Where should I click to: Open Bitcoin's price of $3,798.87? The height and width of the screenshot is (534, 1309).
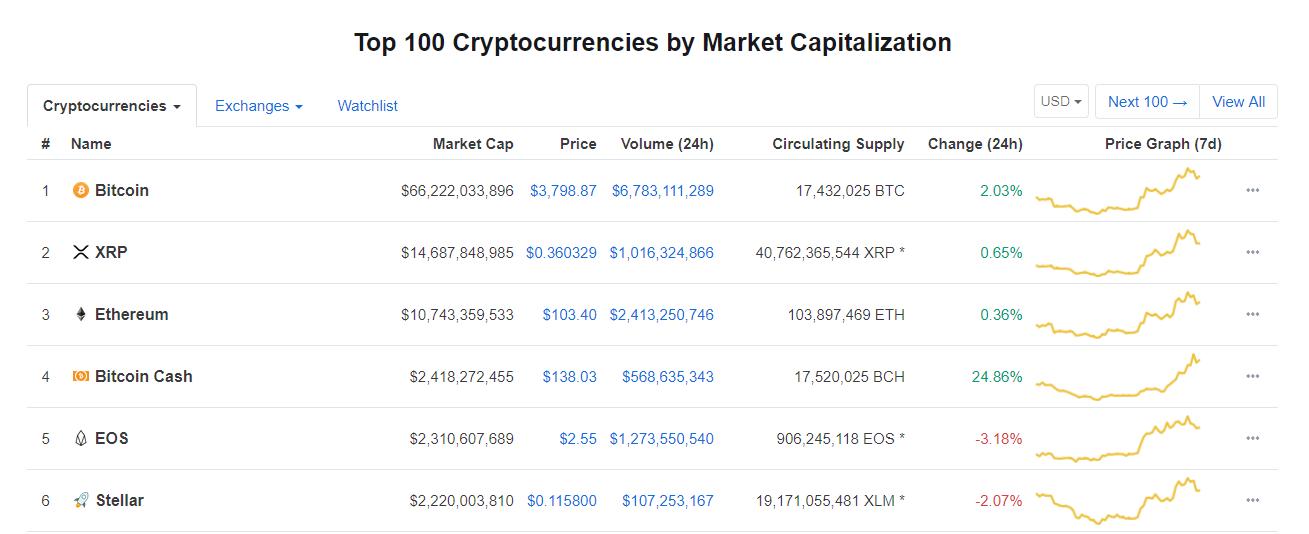click(563, 191)
